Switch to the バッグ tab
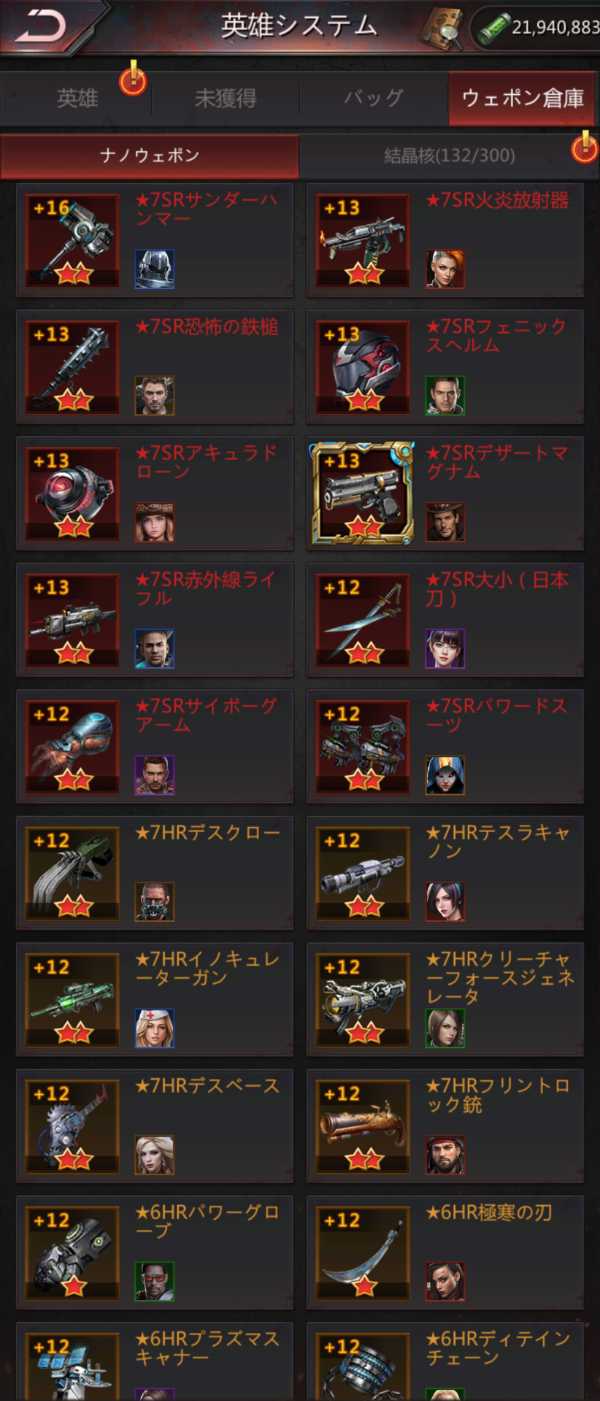Viewport: 600px width, 1401px height. click(x=373, y=98)
